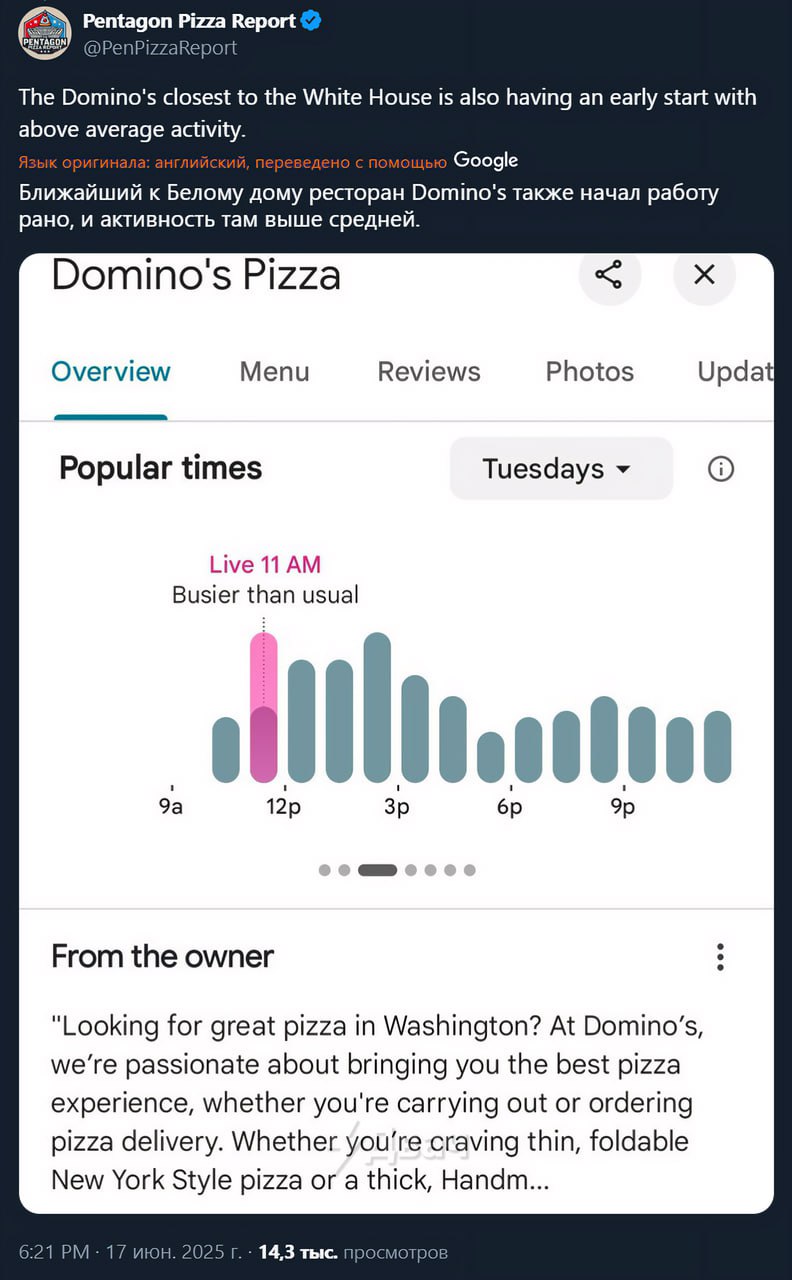The image size is (792, 1280).
Task: Open the attached Domino's Pizza screenshot
Action: point(396,733)
